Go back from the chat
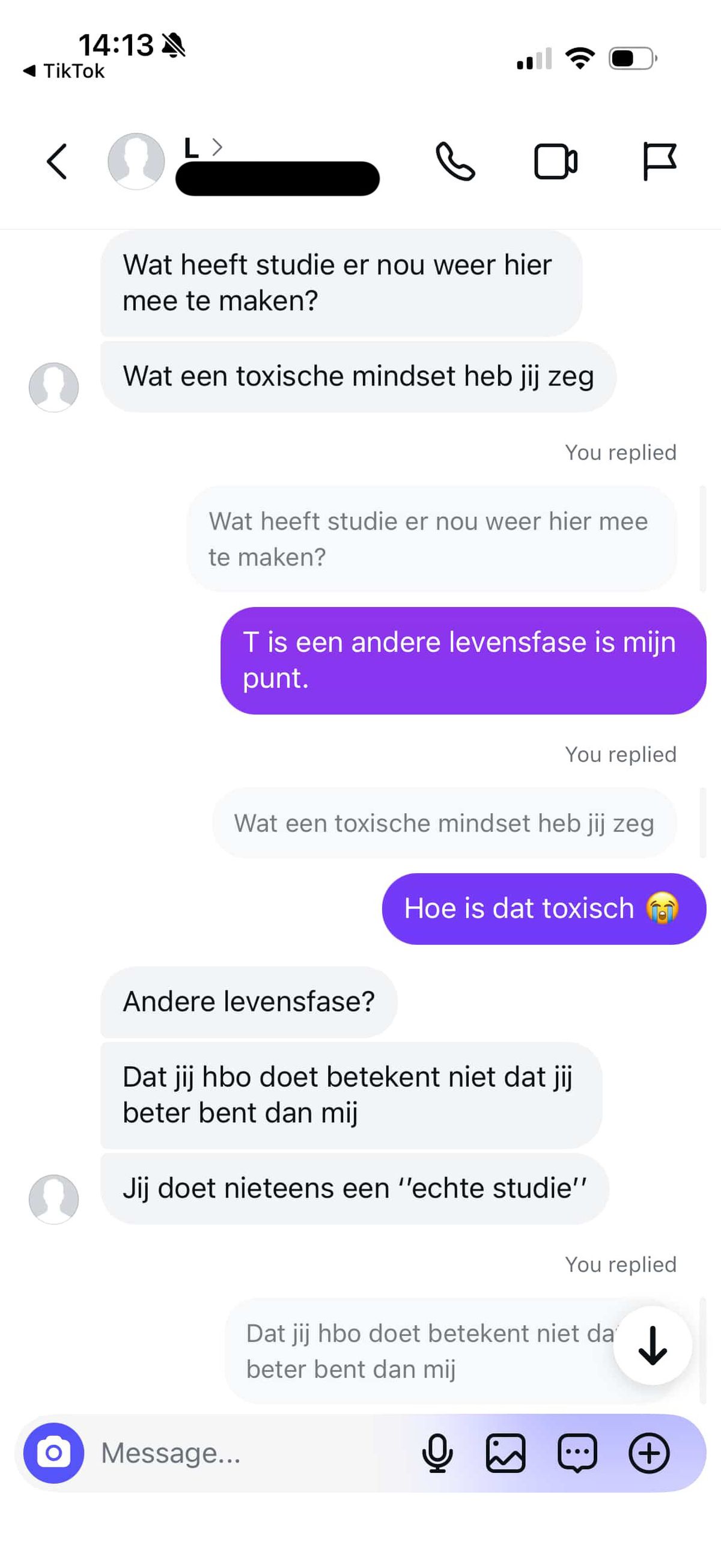The width and height of the screenshot is (721, 1568). (x=56, y=161)
